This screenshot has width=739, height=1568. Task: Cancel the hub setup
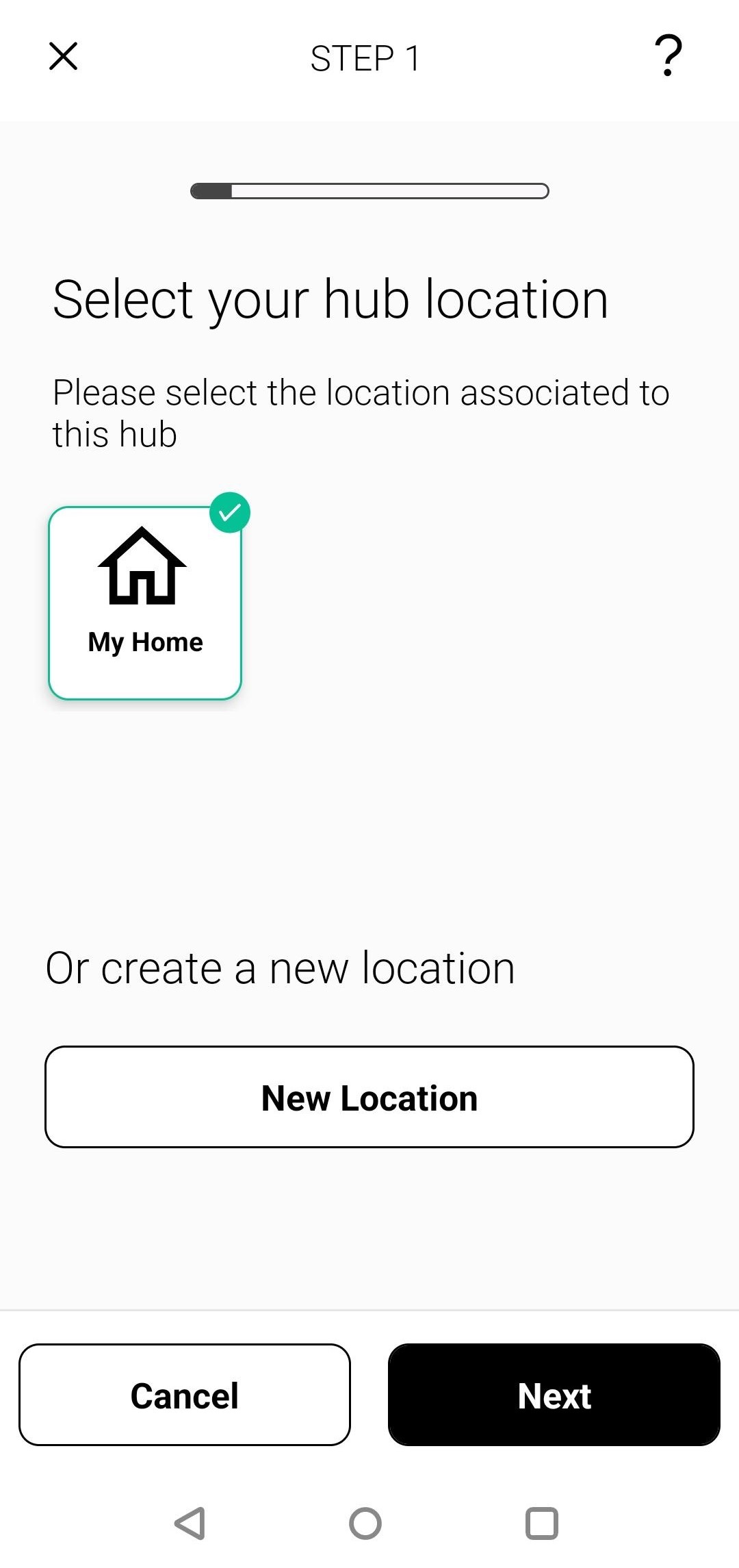185,1395
